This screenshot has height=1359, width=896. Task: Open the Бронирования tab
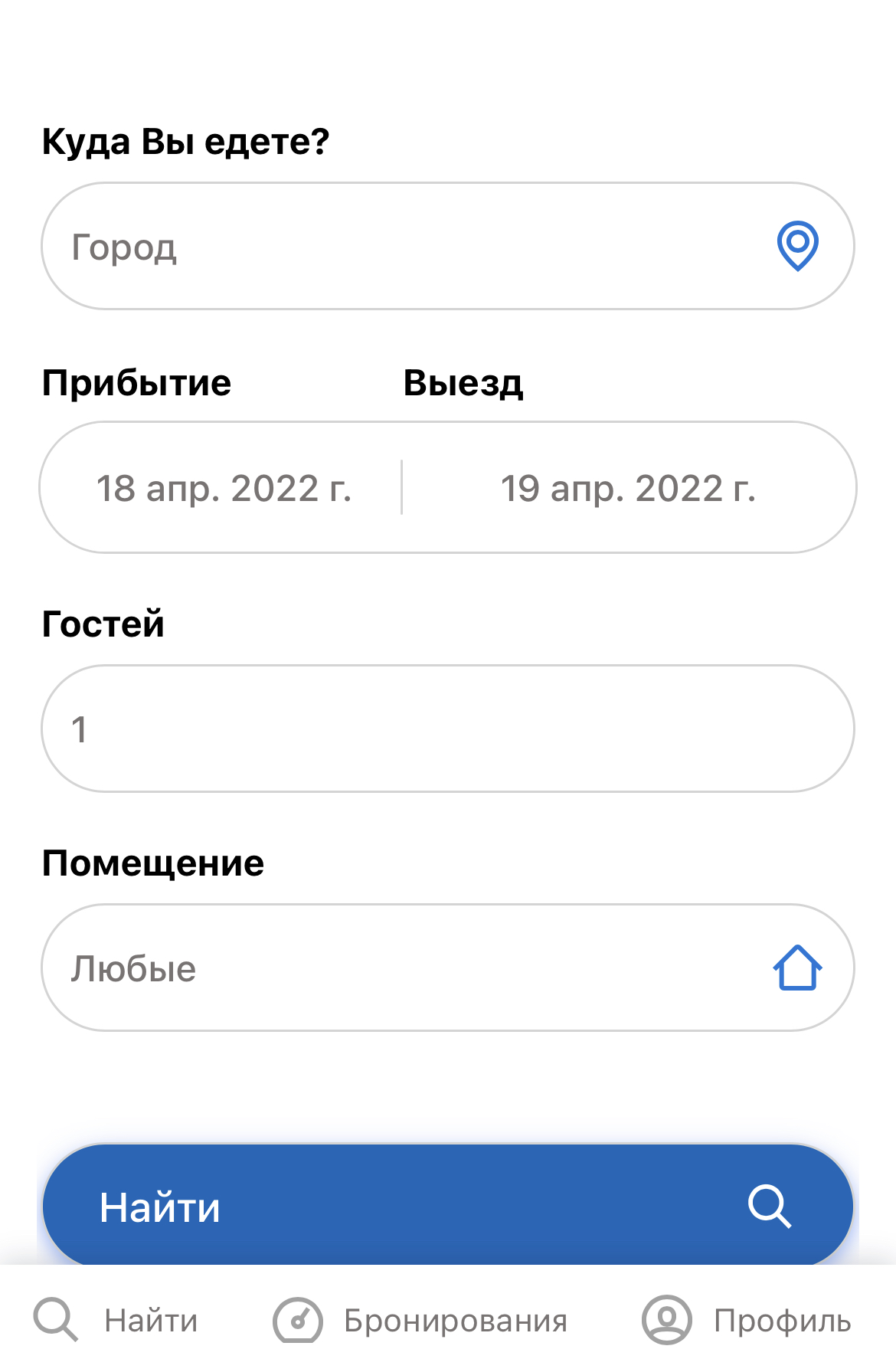[x=420, y=1320]
